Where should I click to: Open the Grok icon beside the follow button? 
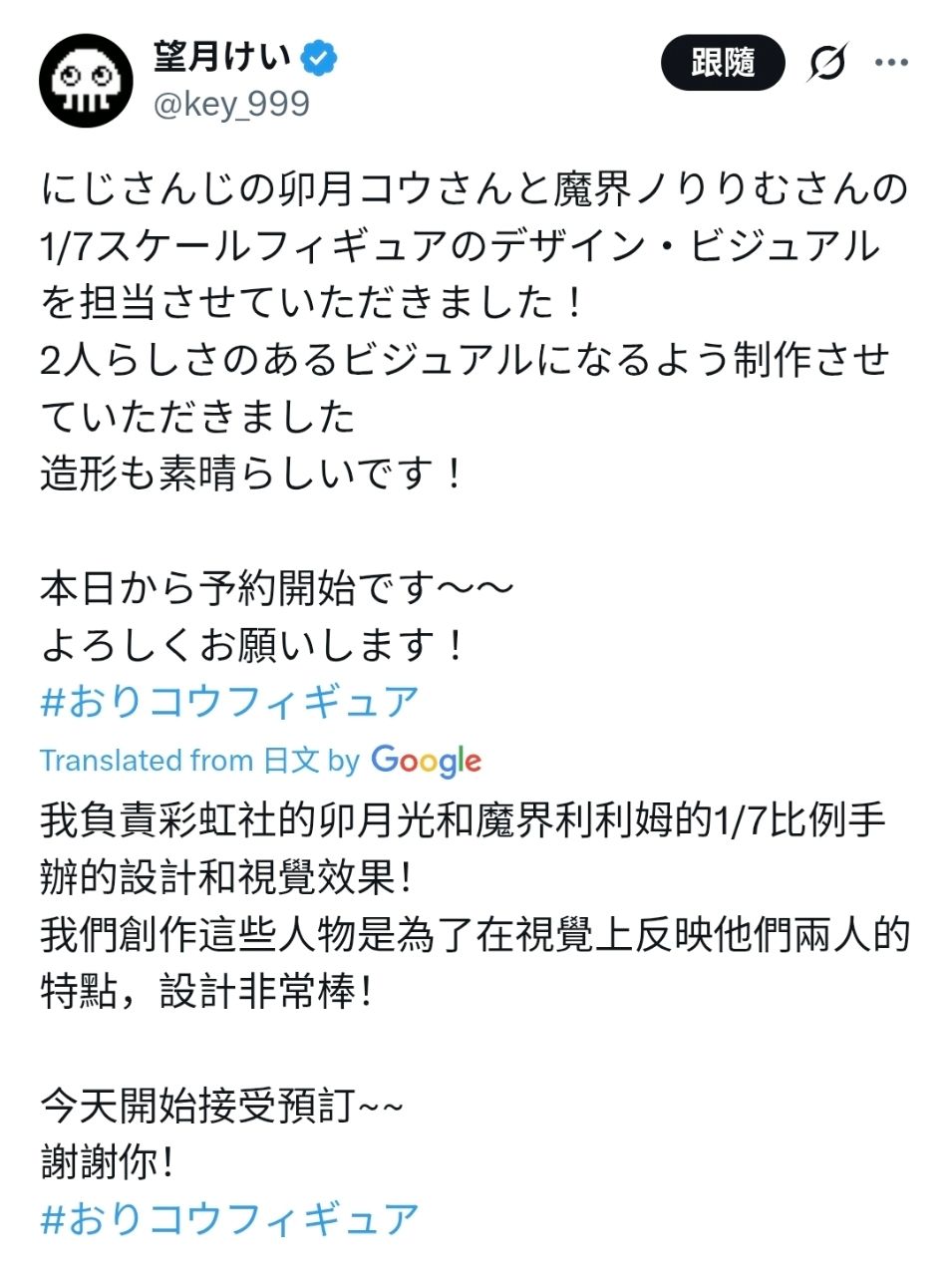tap(826, 64)
